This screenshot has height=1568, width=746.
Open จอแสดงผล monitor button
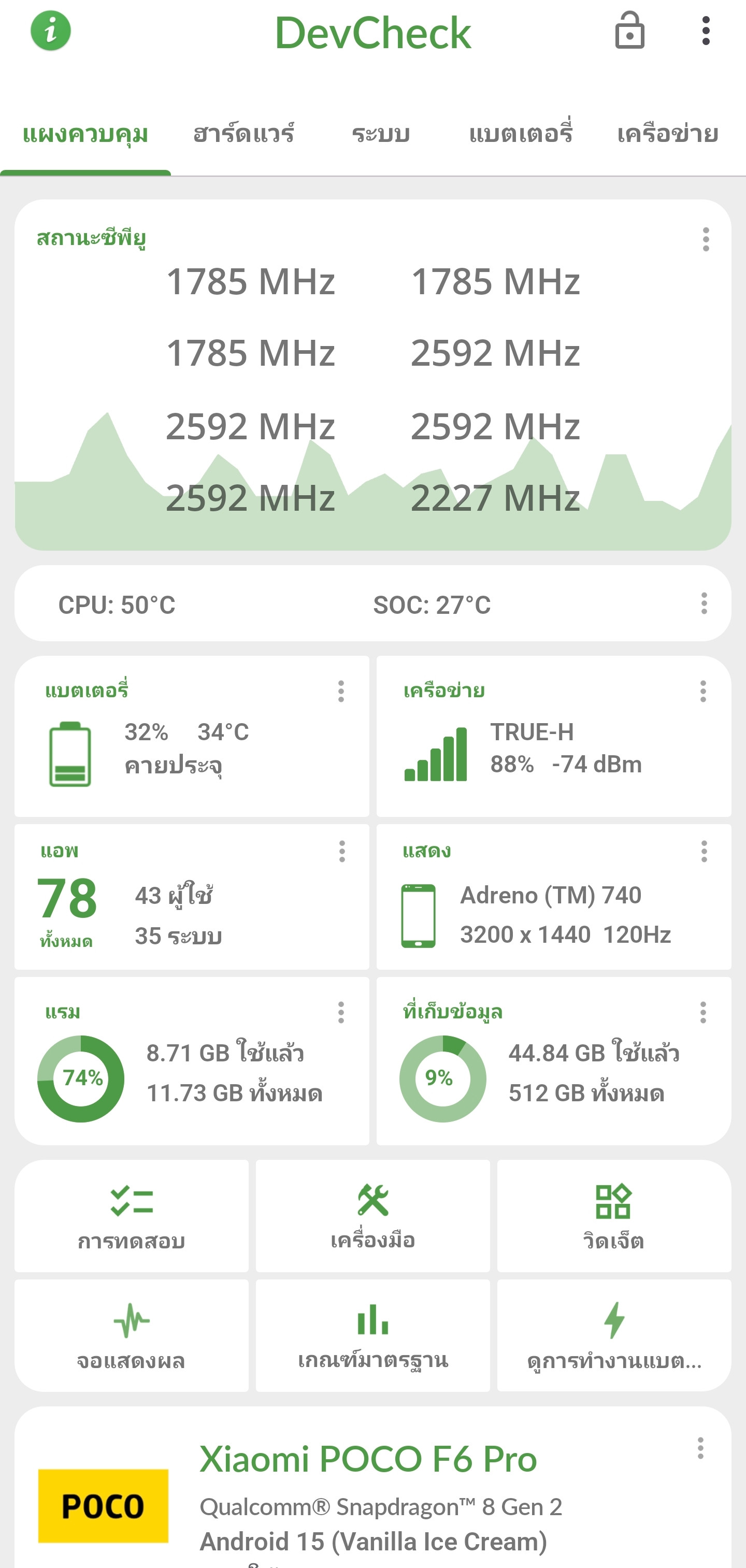[x=132, y=1335]
